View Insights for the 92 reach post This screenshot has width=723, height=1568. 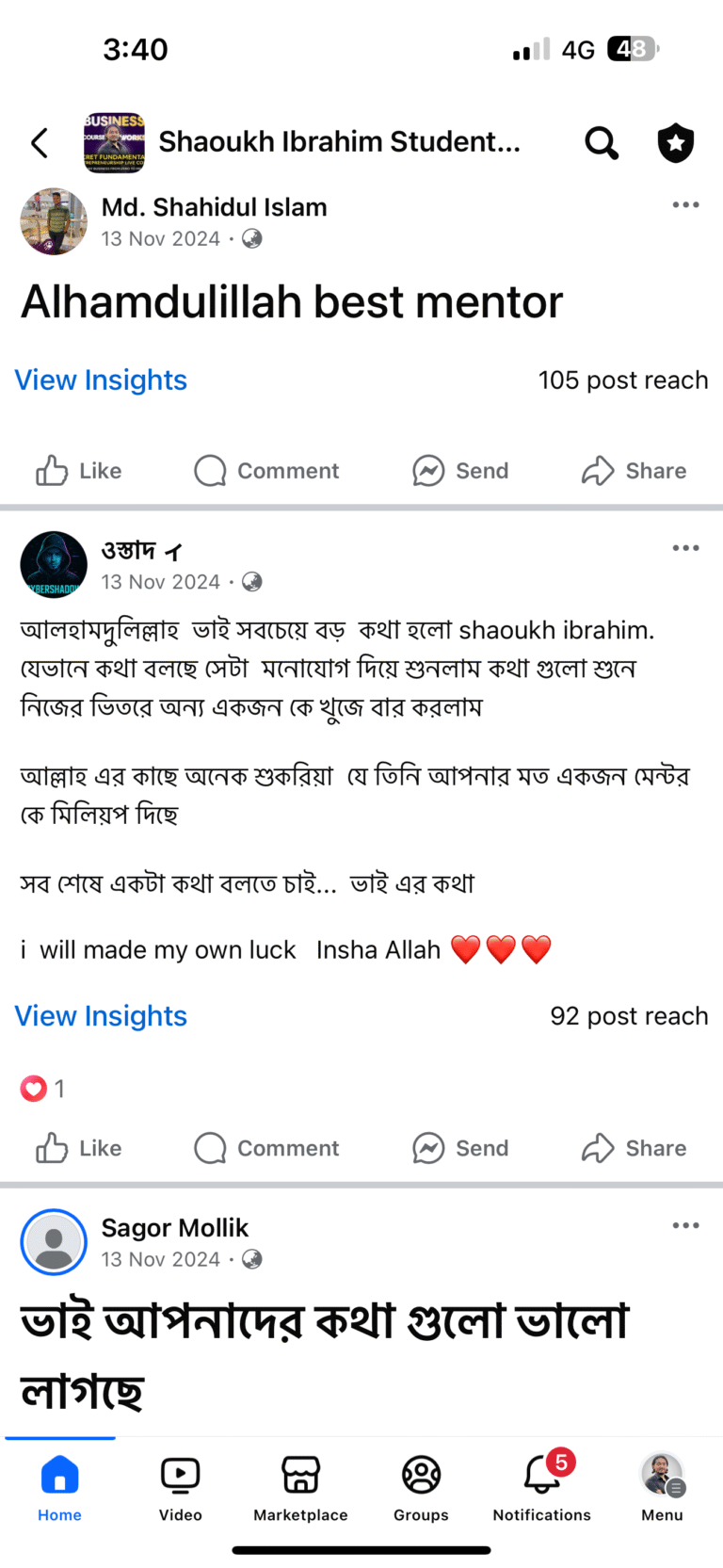(x=101, y=1016)
